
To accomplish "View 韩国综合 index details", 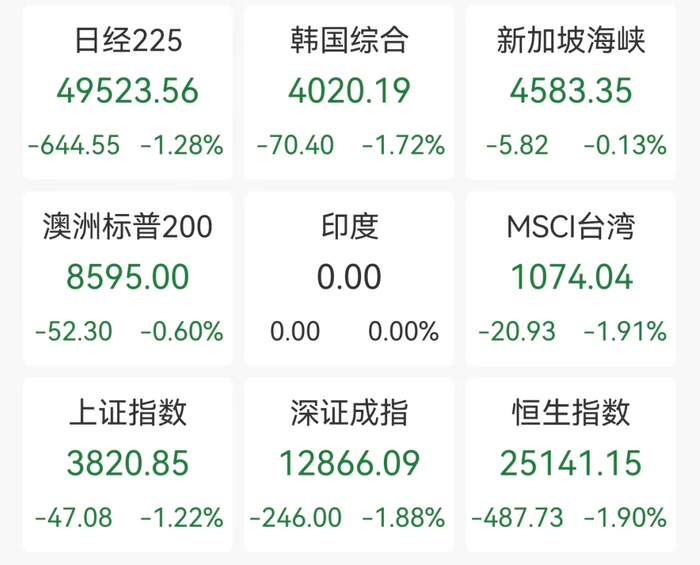I will point(349,91).
